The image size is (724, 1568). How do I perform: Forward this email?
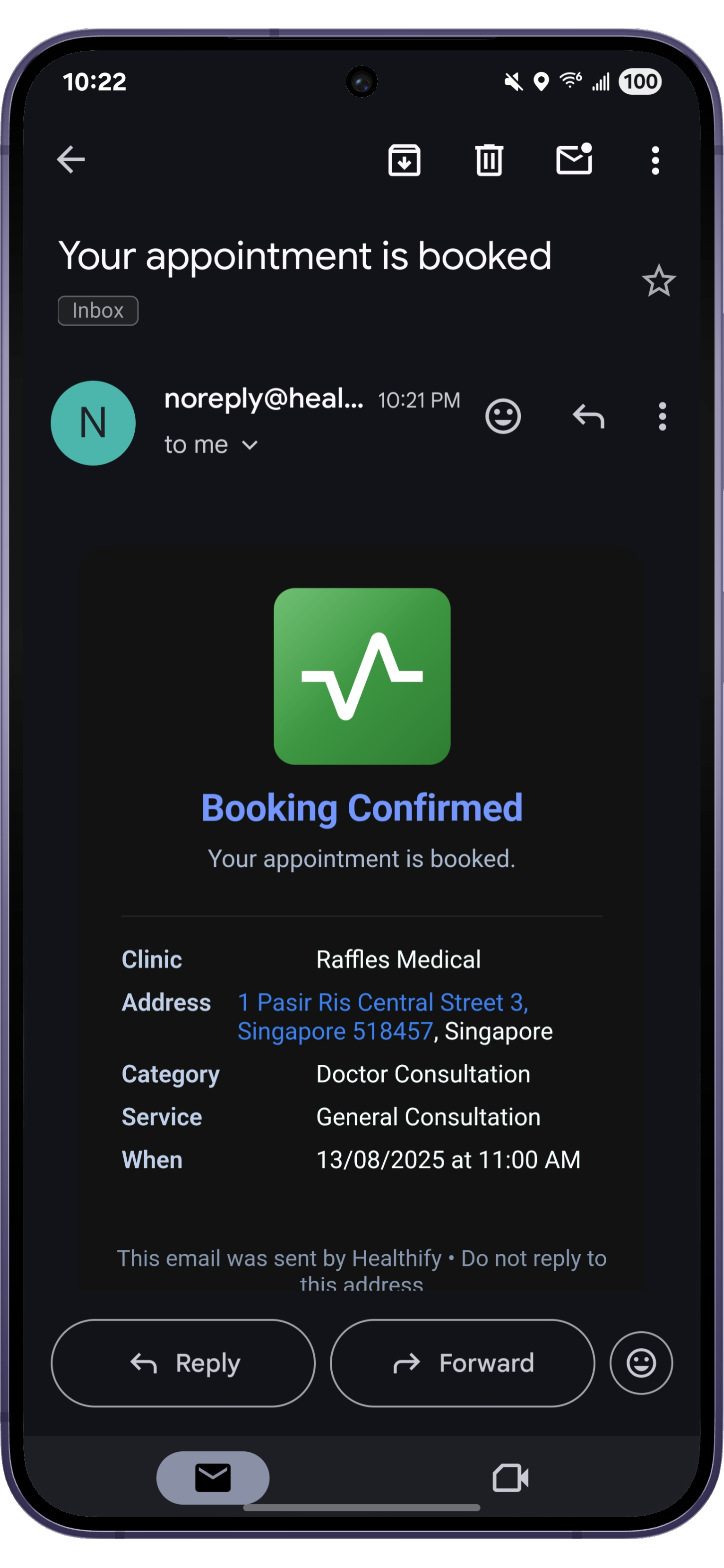pyautogui.click(x=462, y=1363)
